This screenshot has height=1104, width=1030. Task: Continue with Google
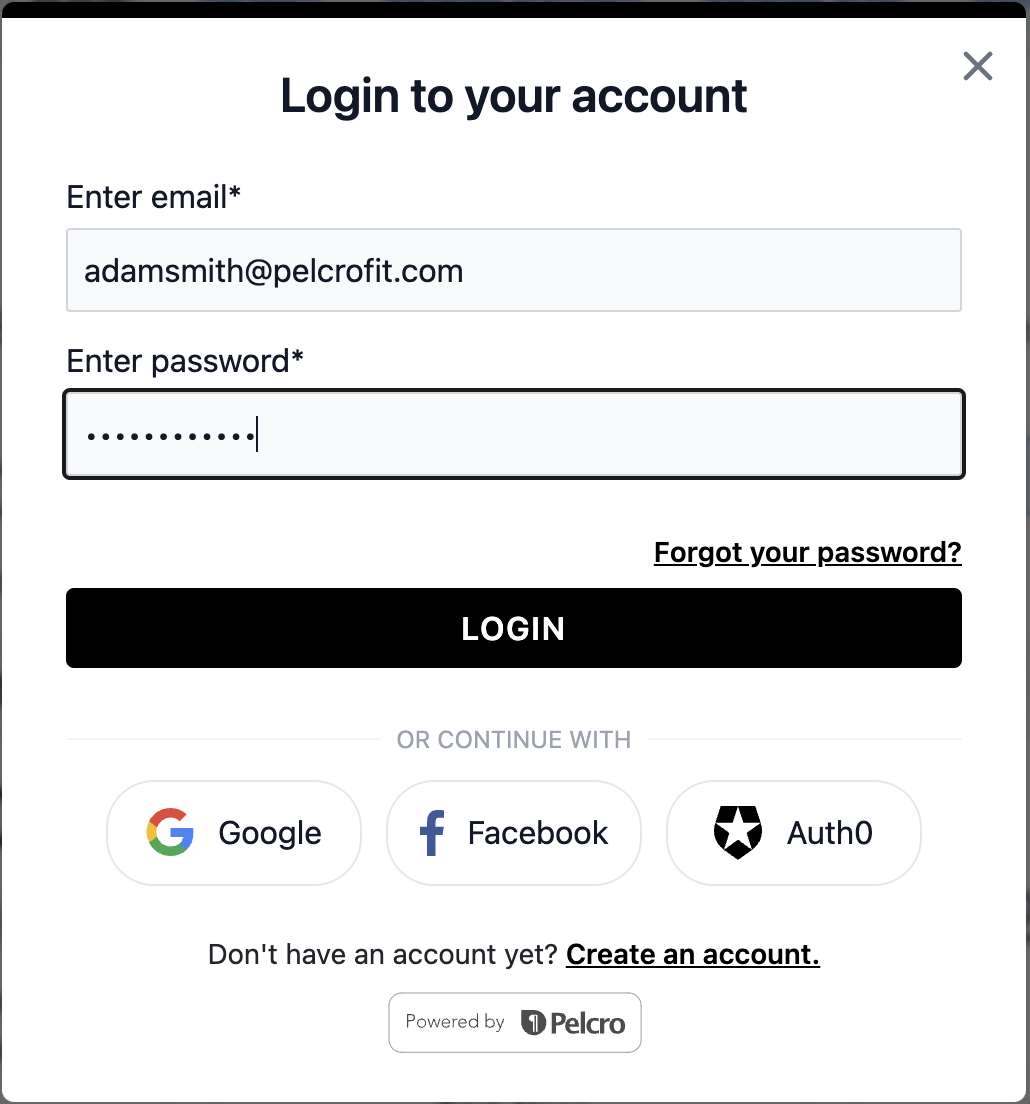point(234,833)
